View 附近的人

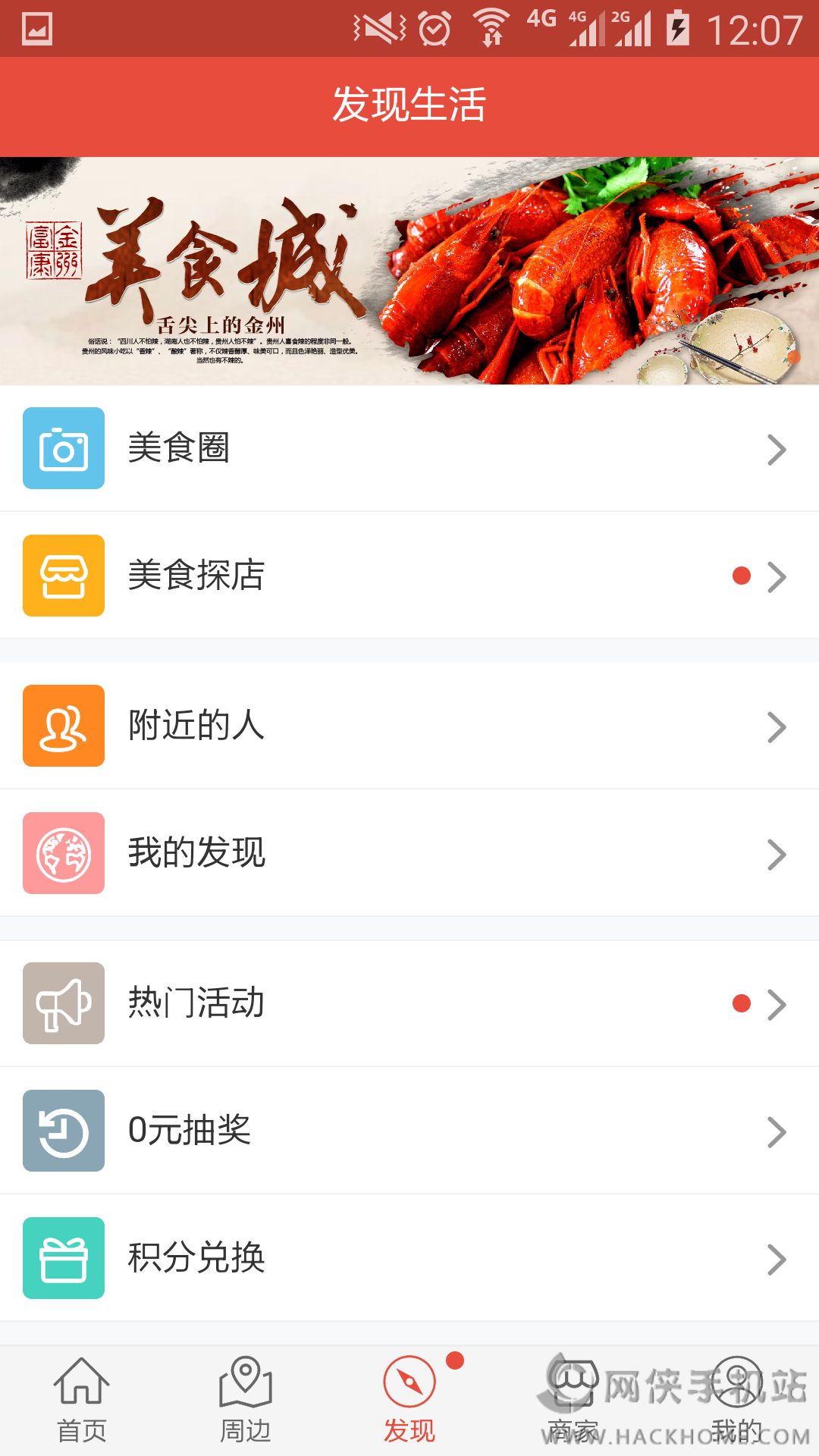click(x=409, y=726)
